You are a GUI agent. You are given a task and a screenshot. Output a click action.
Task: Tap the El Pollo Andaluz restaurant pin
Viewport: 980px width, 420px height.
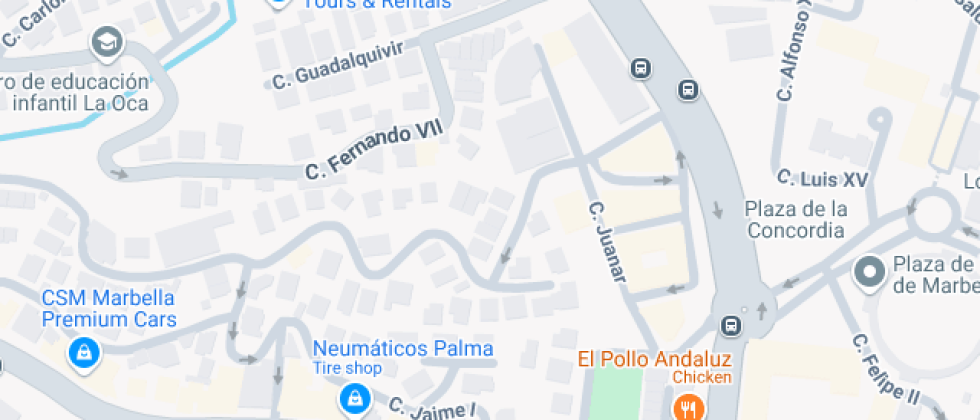687,406
